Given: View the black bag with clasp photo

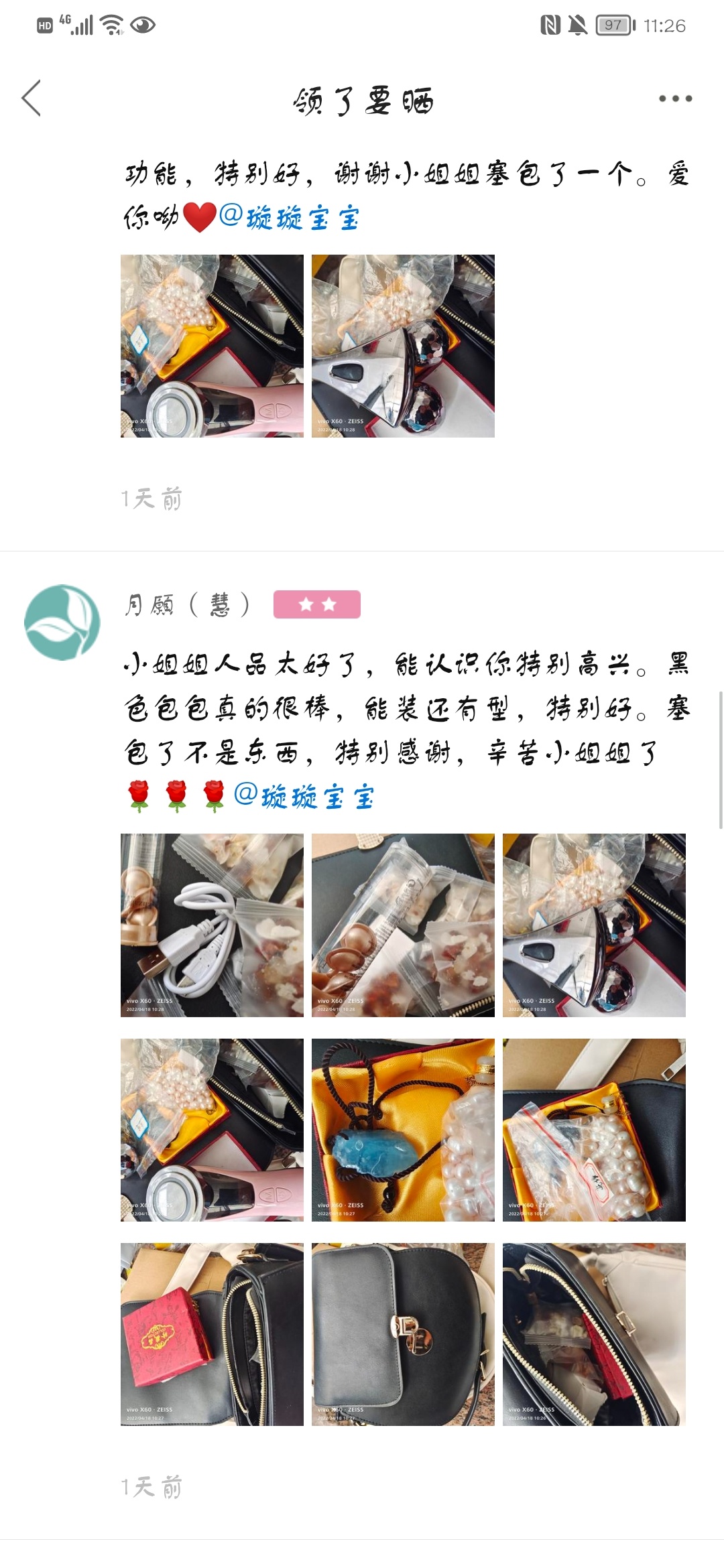Looking at the screenshot, I should click(x=403, y=1334).
